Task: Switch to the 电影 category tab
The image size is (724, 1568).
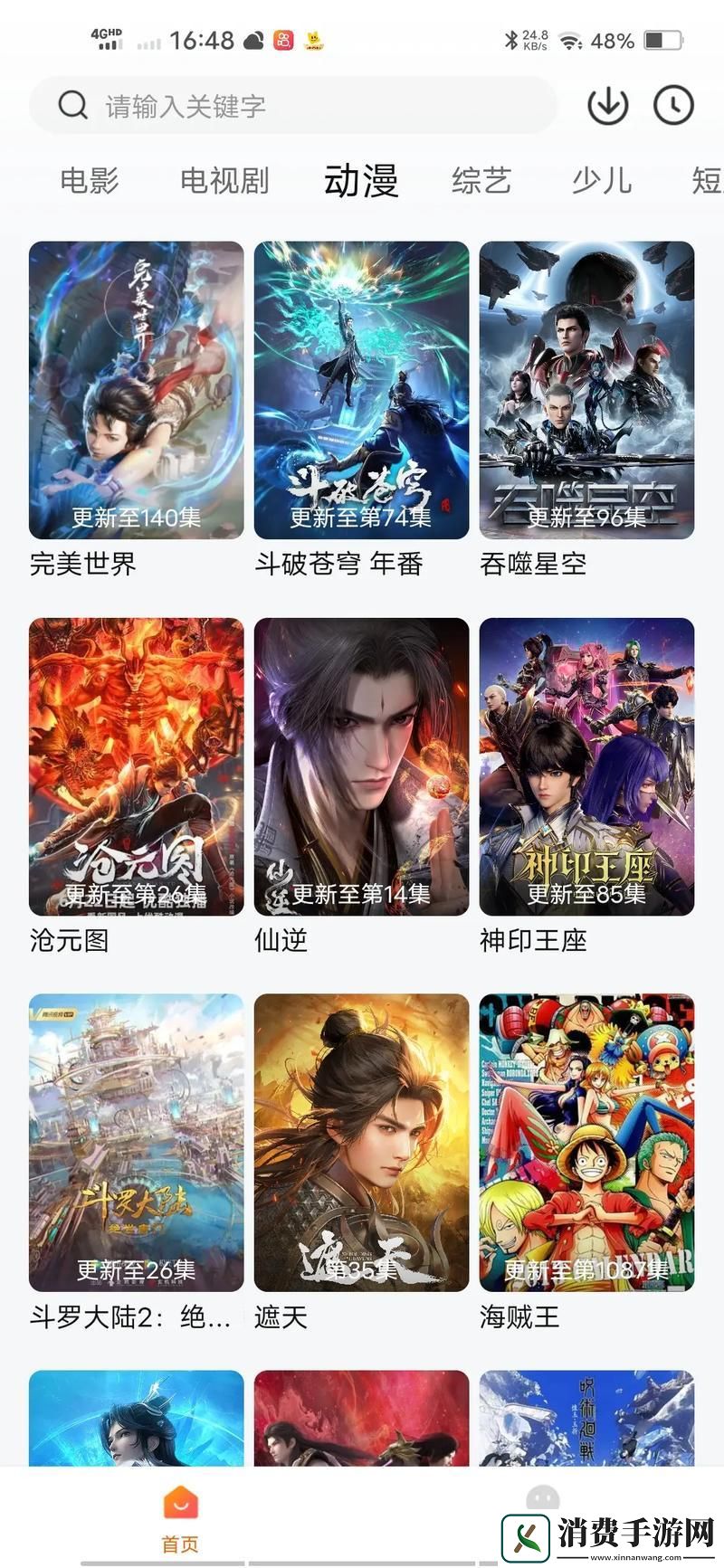Action: pyautogui.click(x=89, y=181)
